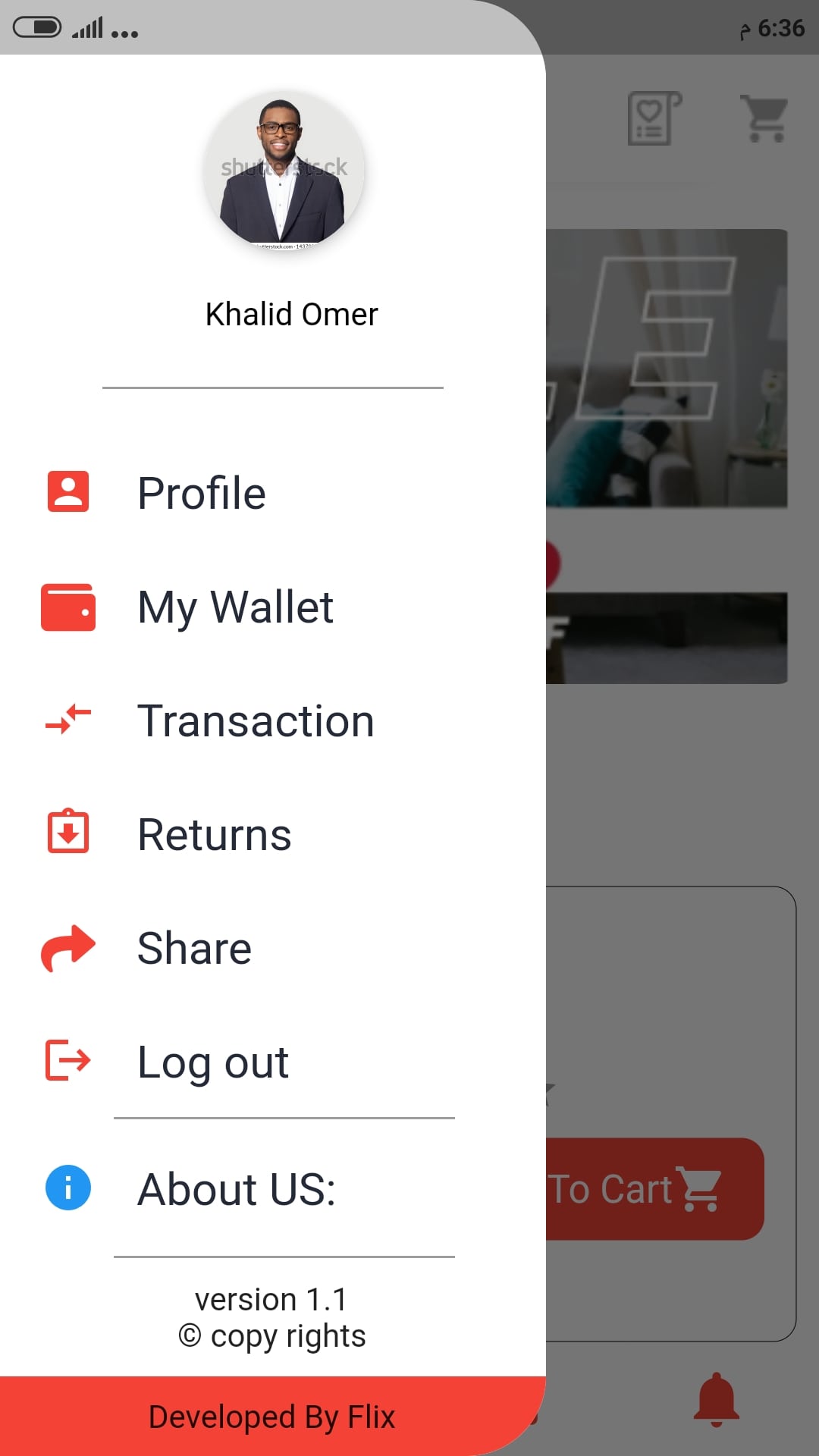Tap the To Cart button
The height and width of the screenshot is (1456, 819).
[654, 1188]
